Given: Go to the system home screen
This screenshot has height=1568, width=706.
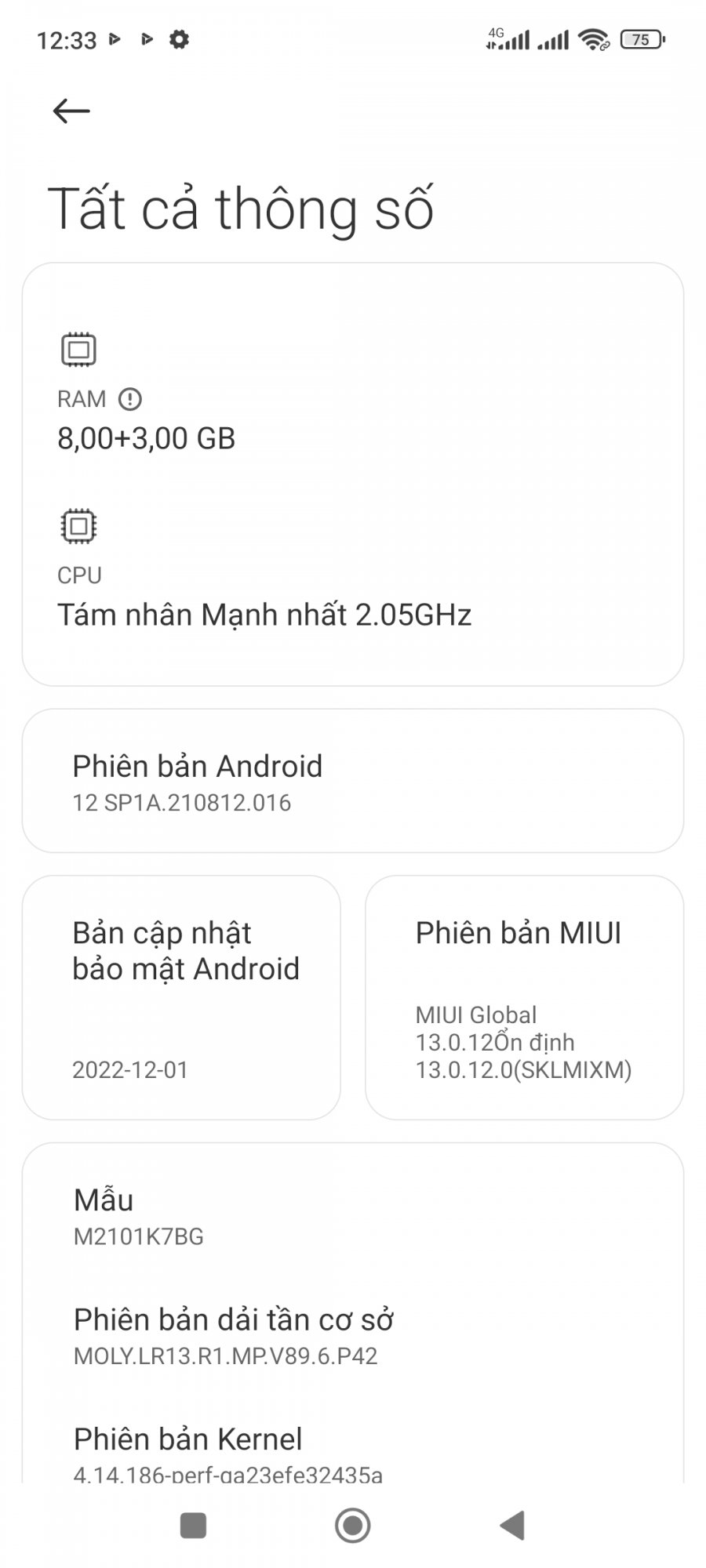Looking at the screenshot, I should (x=353, y=1526).
